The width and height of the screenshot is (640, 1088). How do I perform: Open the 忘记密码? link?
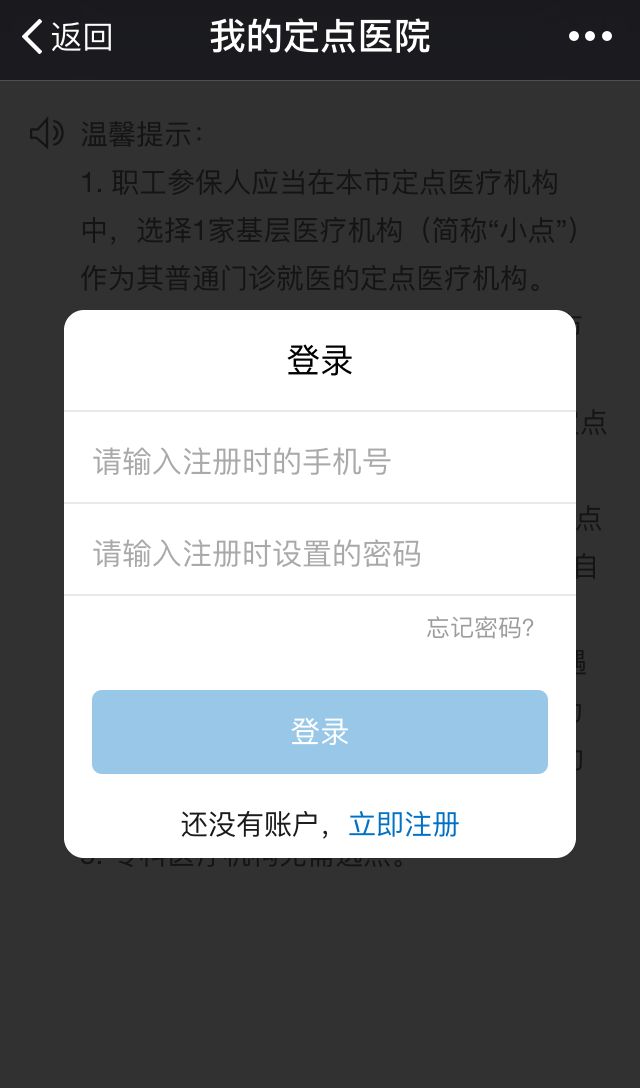pos(480,628)
